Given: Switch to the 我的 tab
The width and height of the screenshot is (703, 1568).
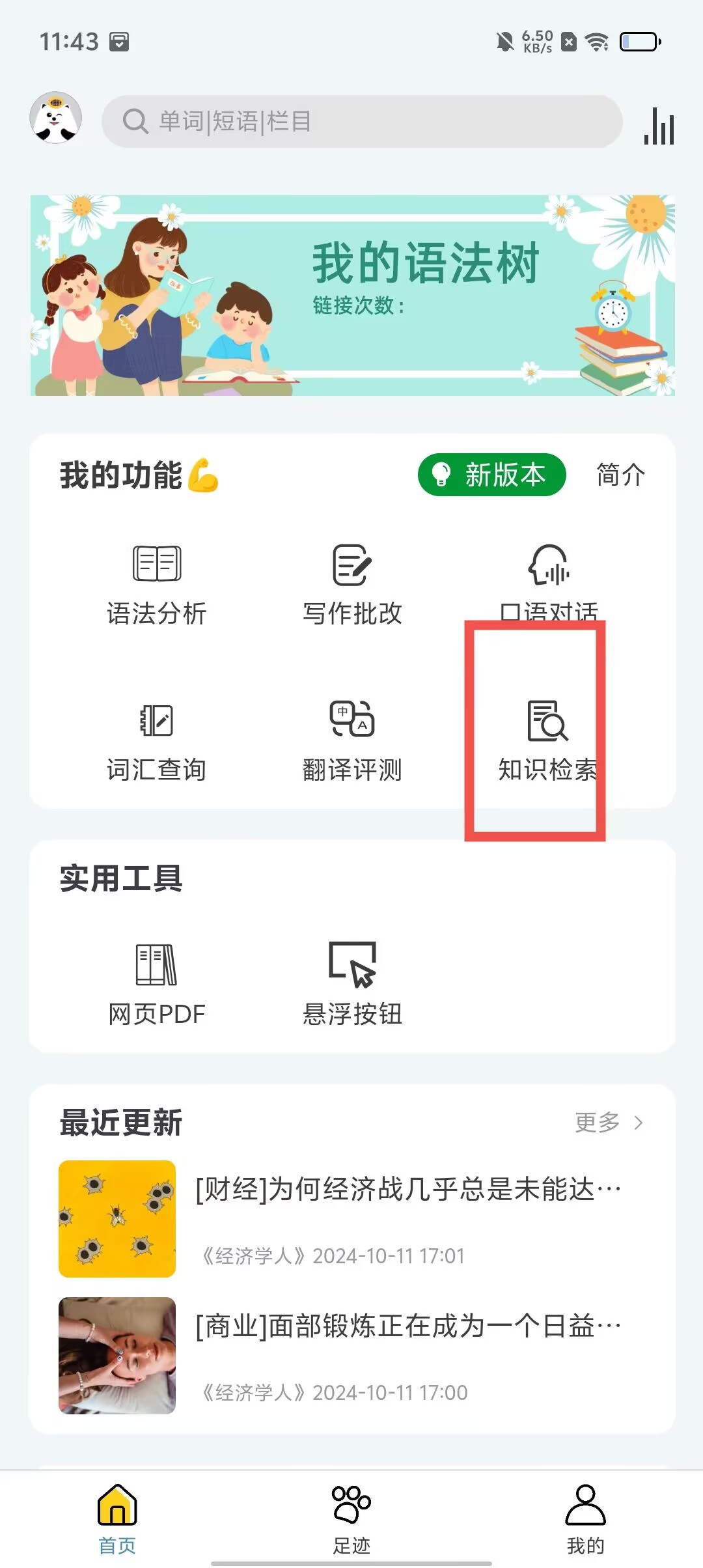Looking at the screenshot, I should pyautogui.click(x=585, y=1519).
